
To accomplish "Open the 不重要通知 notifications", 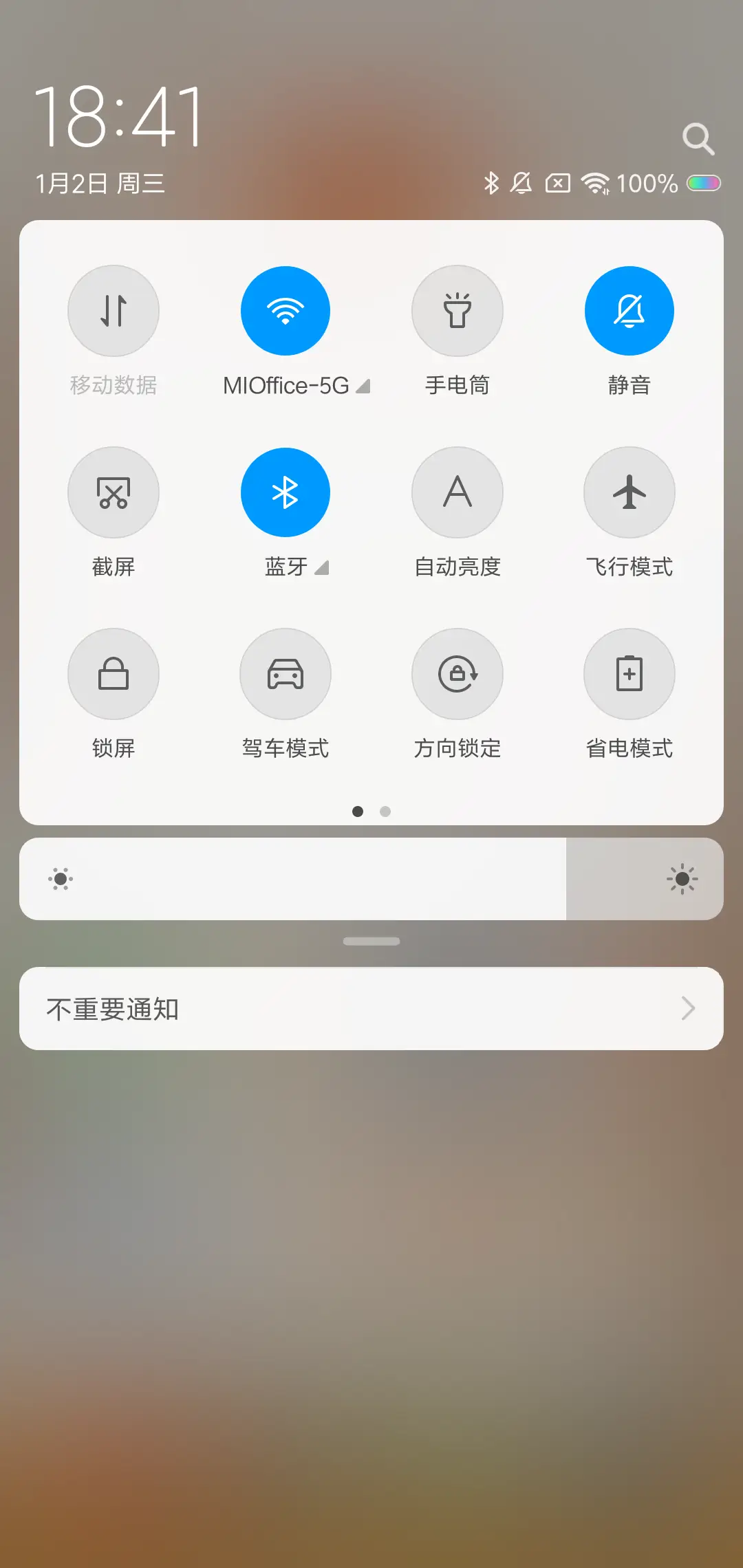I will pos(371,1009).
